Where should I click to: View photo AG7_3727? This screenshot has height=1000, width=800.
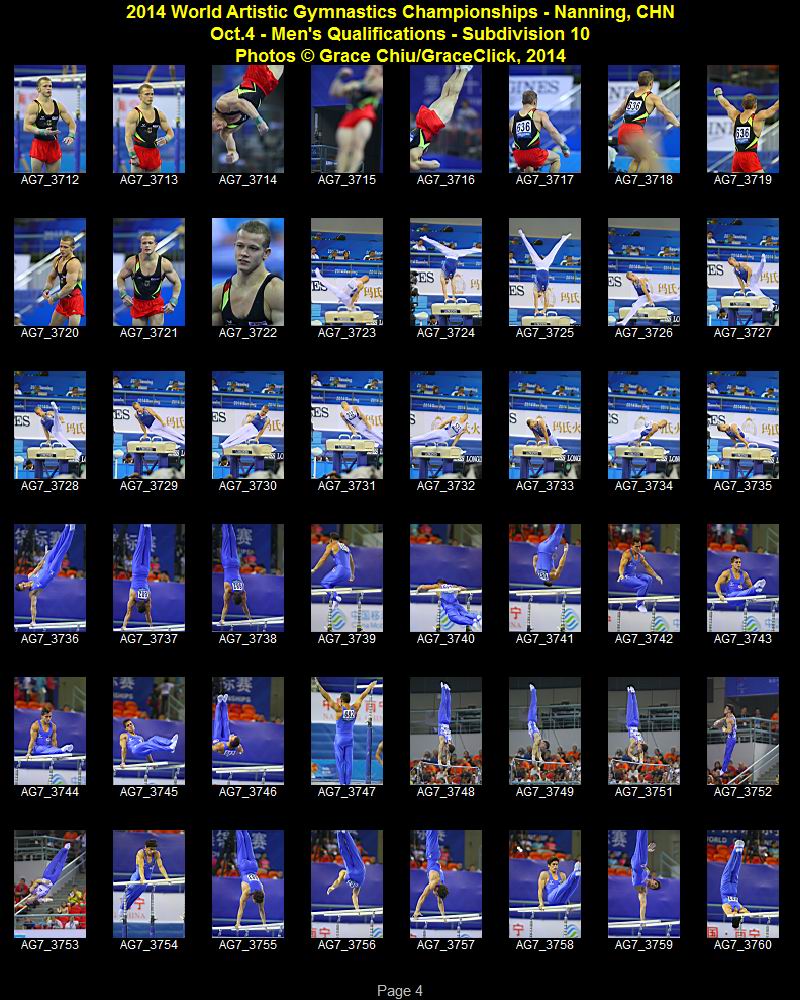[743, 272]
